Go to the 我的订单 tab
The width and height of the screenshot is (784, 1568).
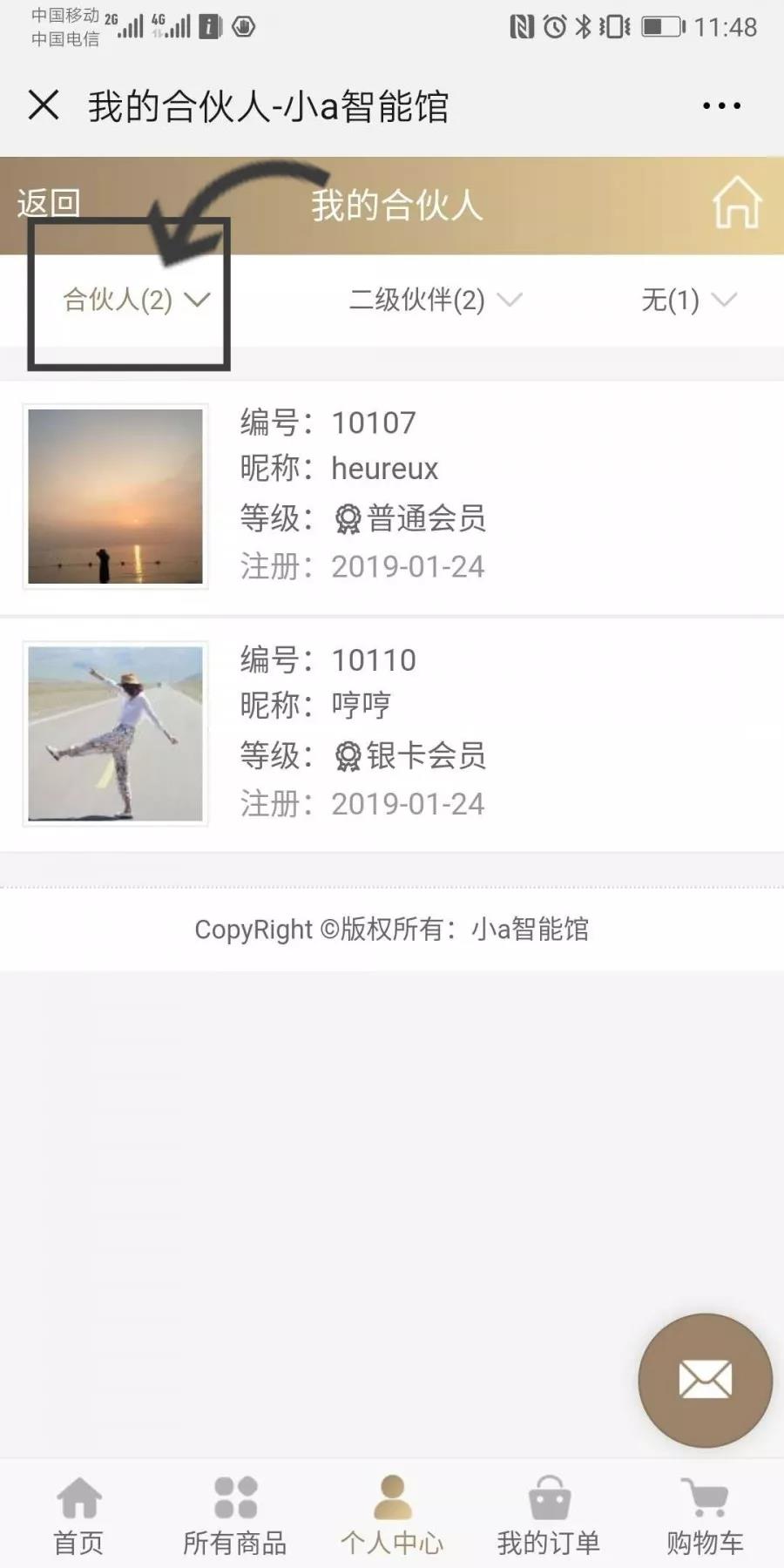click(x=549, y=1516)
